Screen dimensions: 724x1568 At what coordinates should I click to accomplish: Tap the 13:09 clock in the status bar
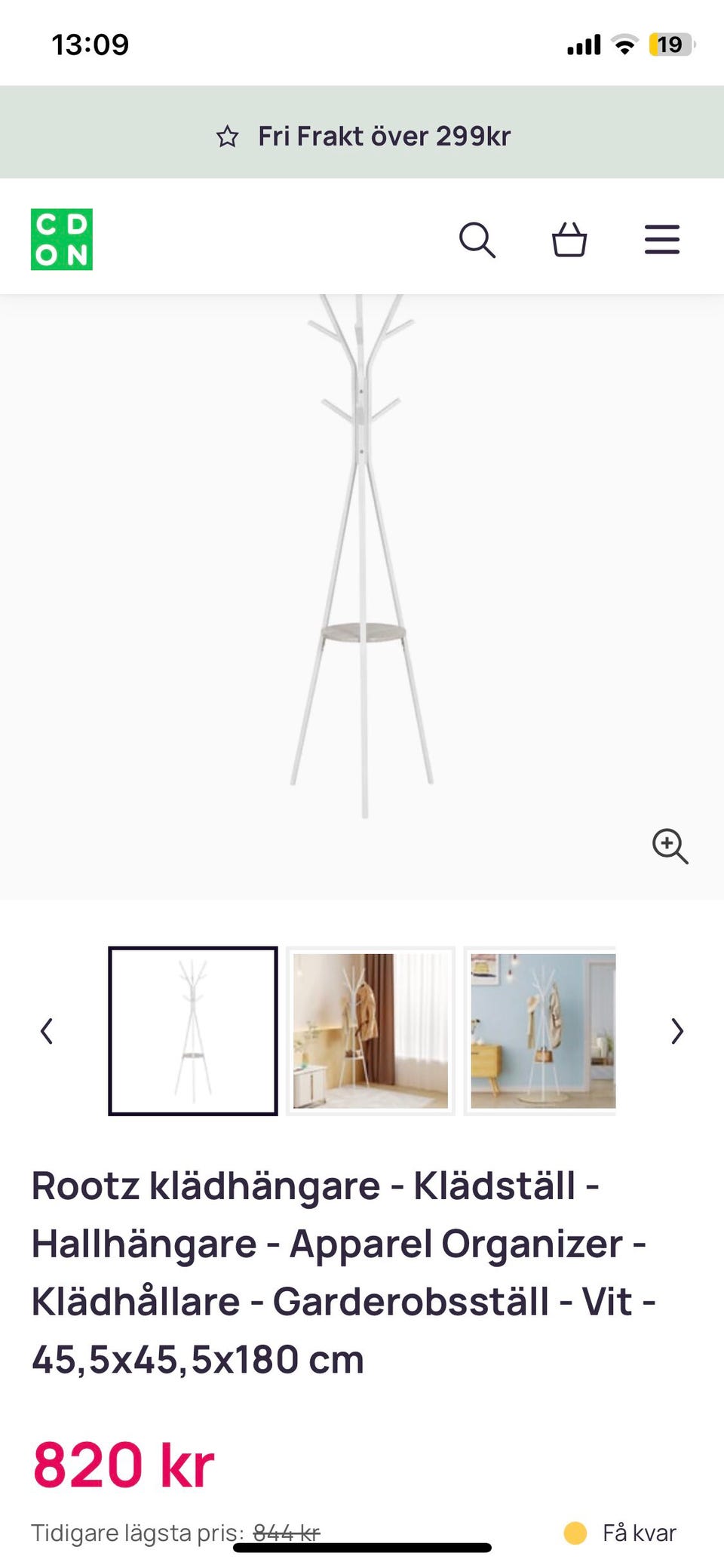click(90, 44)
